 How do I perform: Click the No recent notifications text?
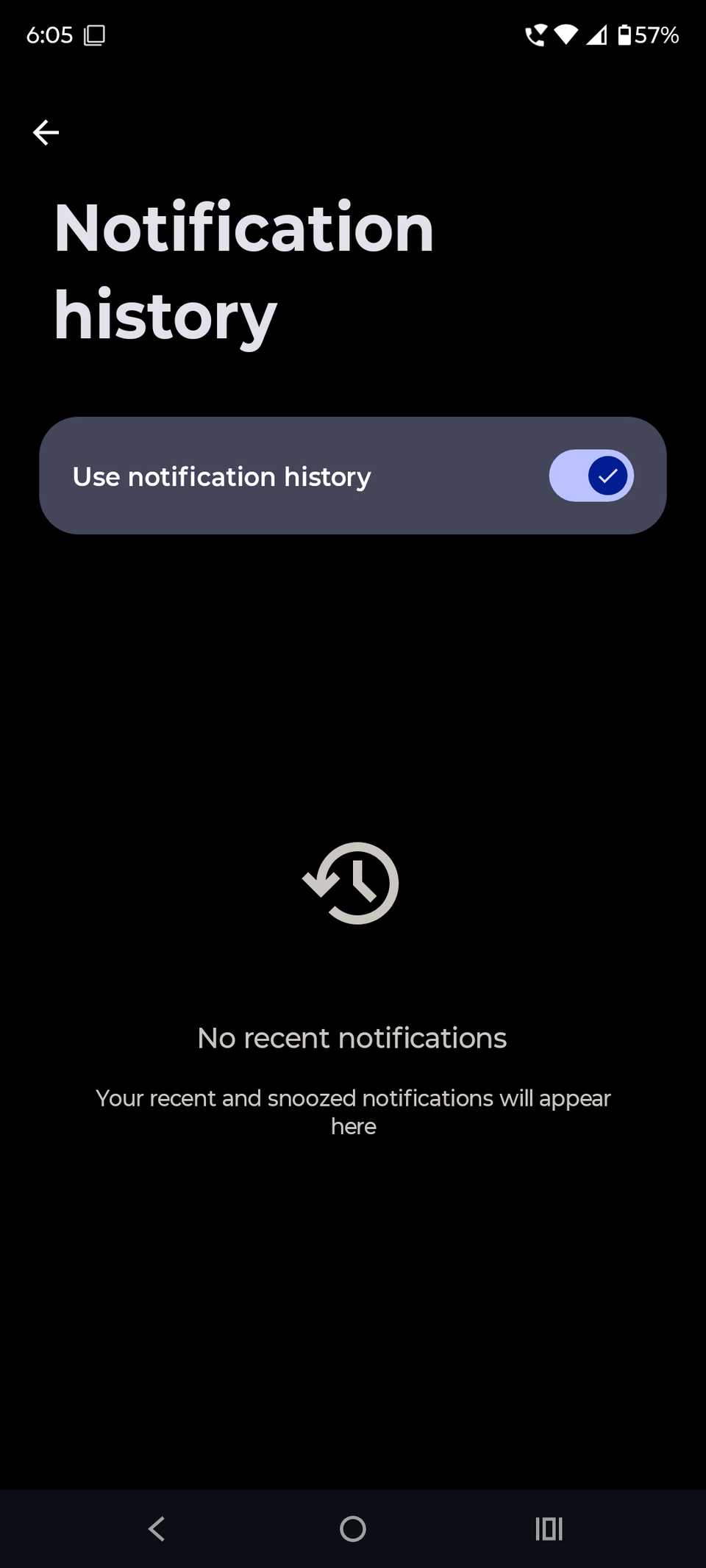(352, 1037)
